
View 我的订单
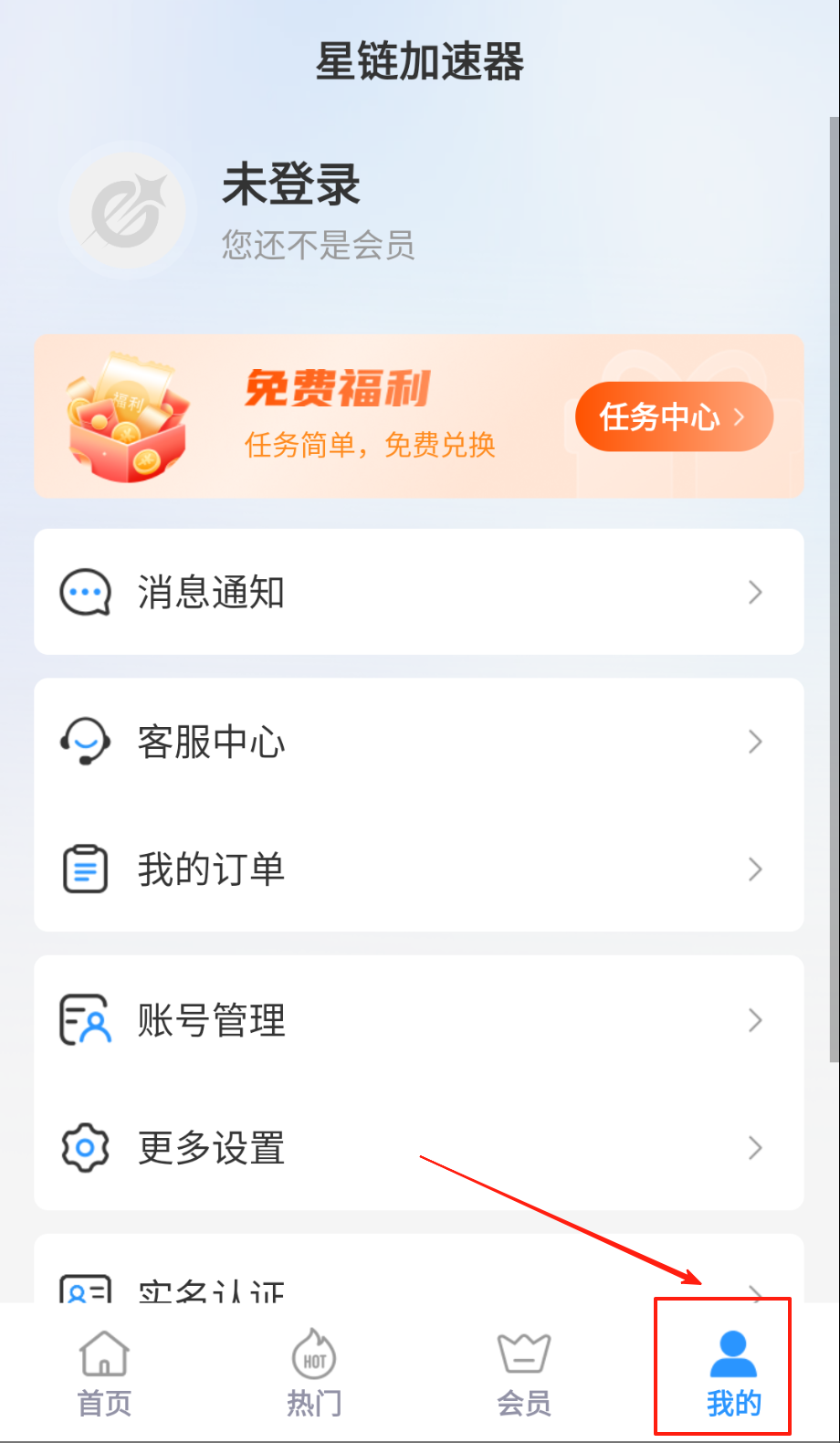coord(418,869)
